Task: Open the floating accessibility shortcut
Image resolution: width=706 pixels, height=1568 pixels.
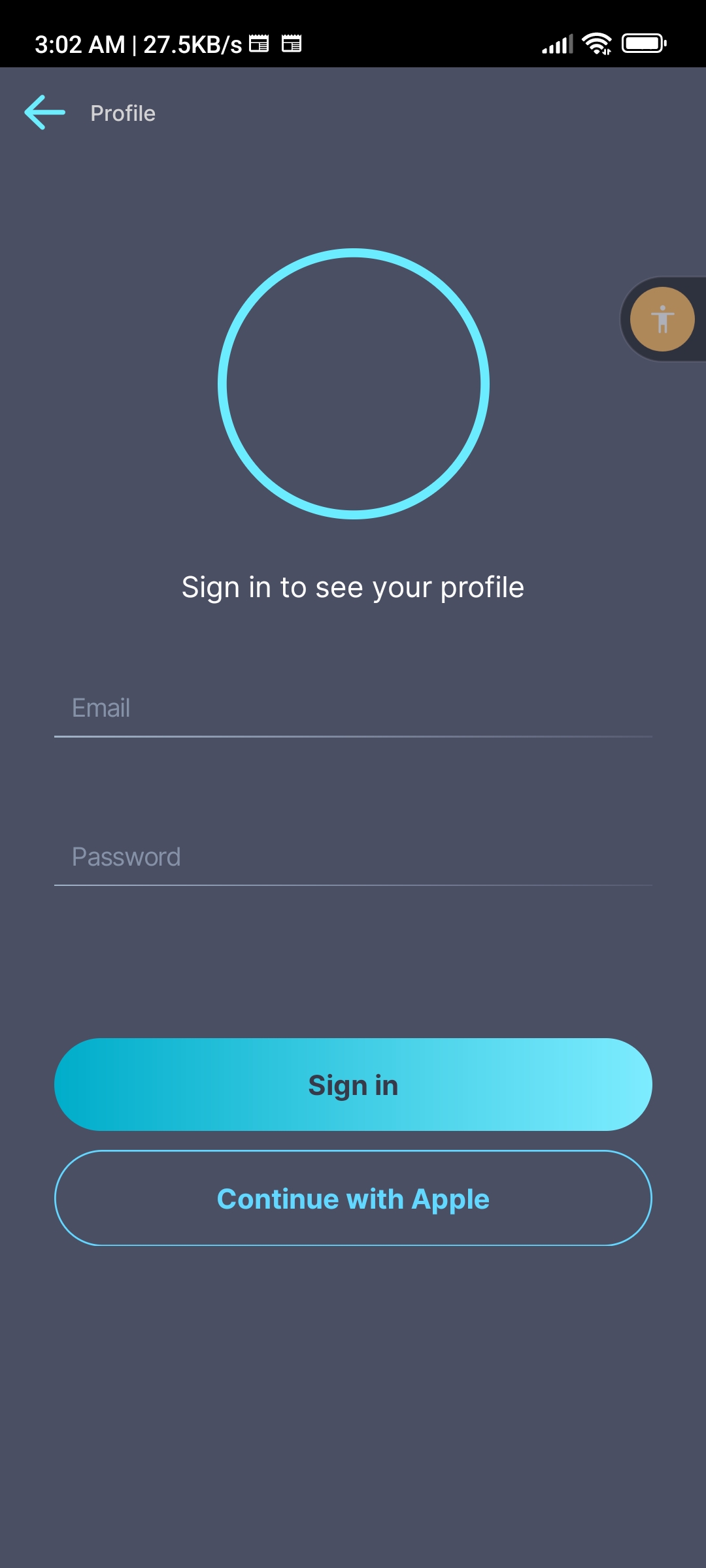Action: click(662, 319)
